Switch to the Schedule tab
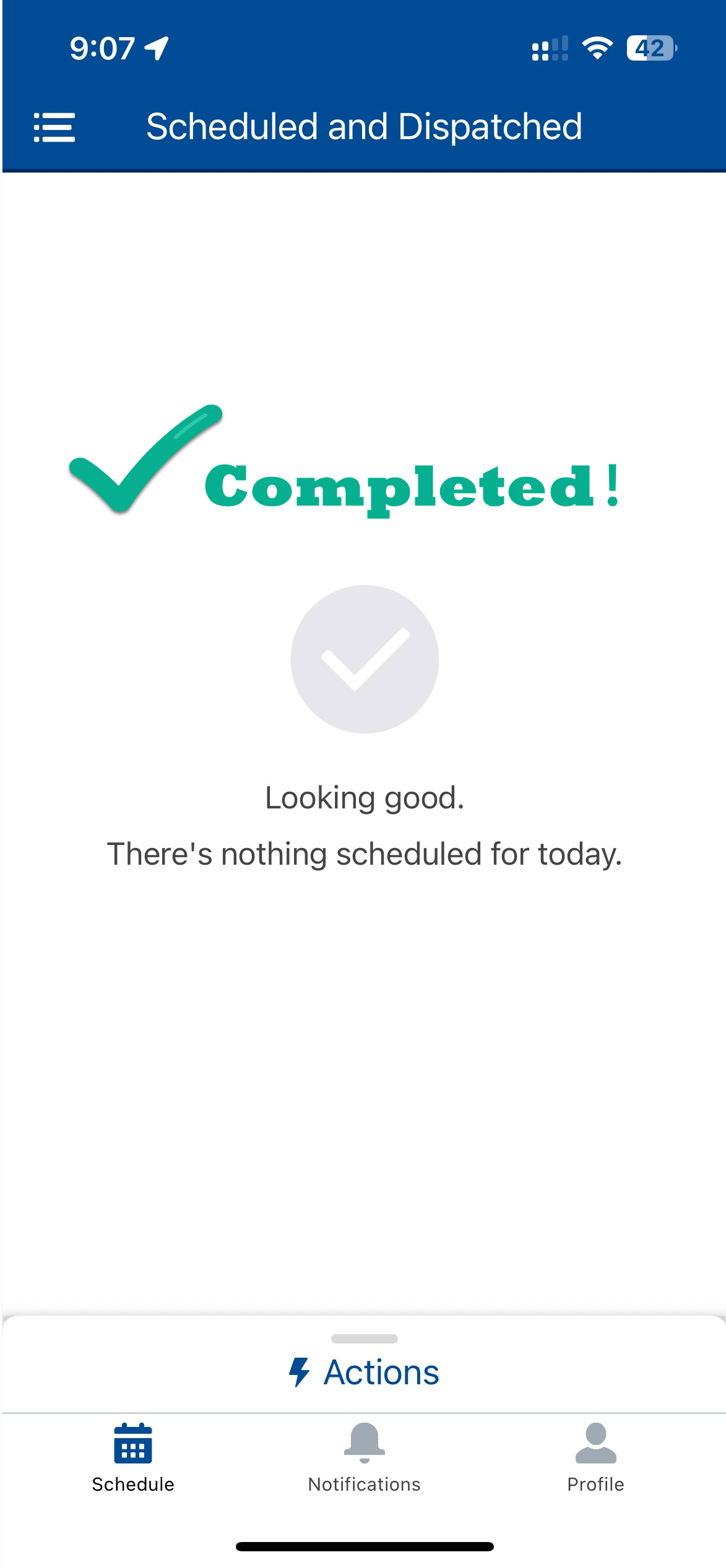The image size is (726, 1568). click(x=133, y=1457)
